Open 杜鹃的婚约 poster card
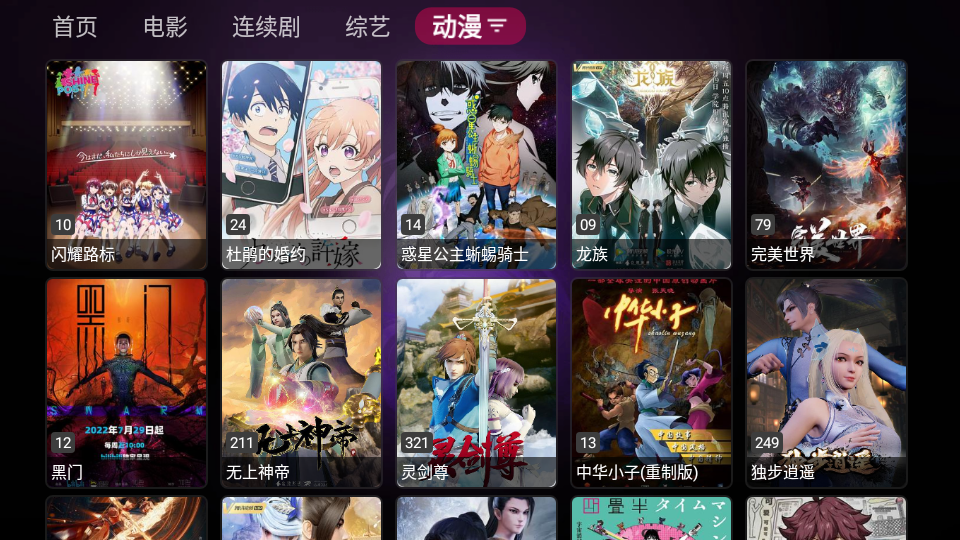960x540 pixels. pos(301,165)
